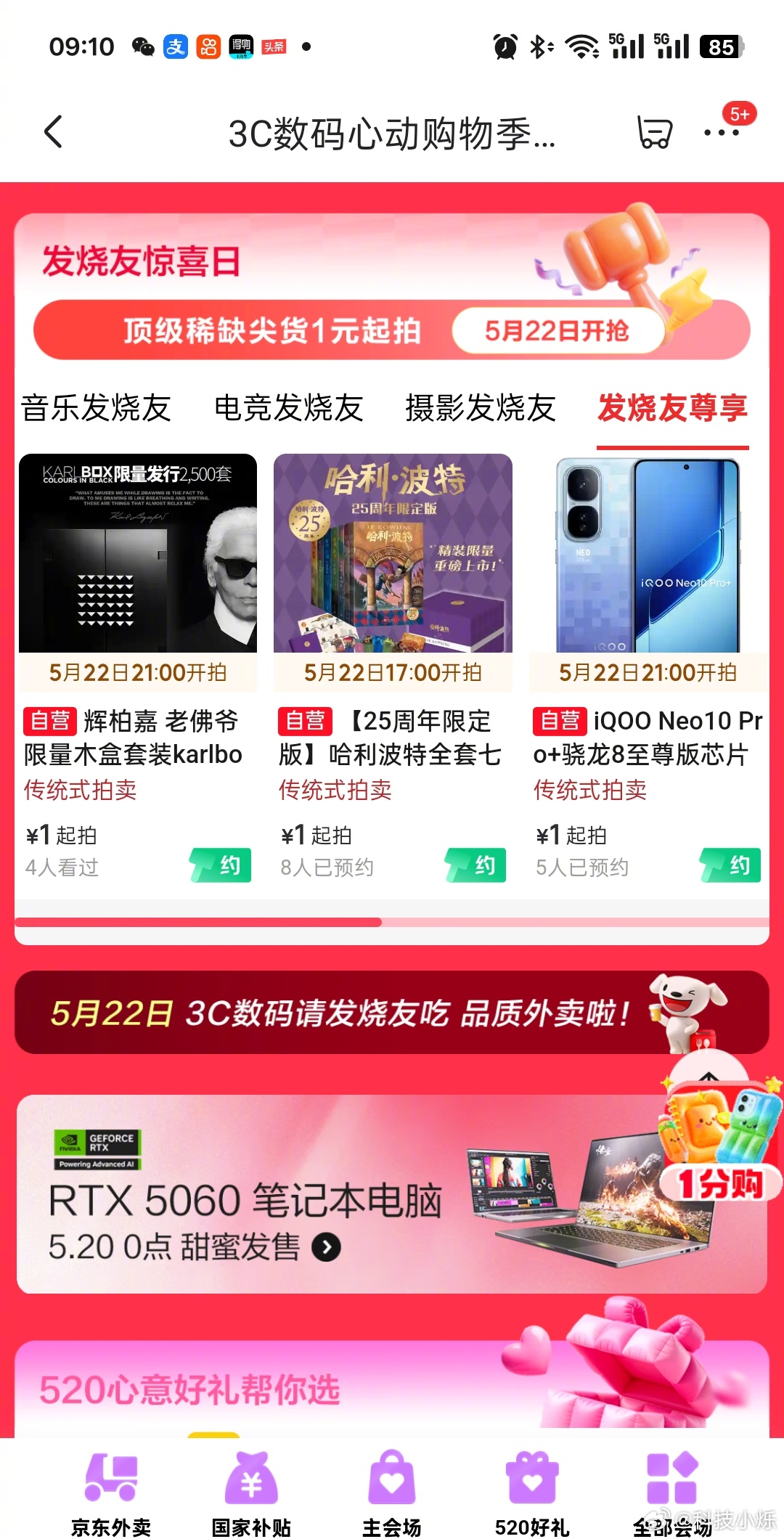
Task: Go to the 京东外卖 bottom tab
Action: click(x=111, y=1492)
